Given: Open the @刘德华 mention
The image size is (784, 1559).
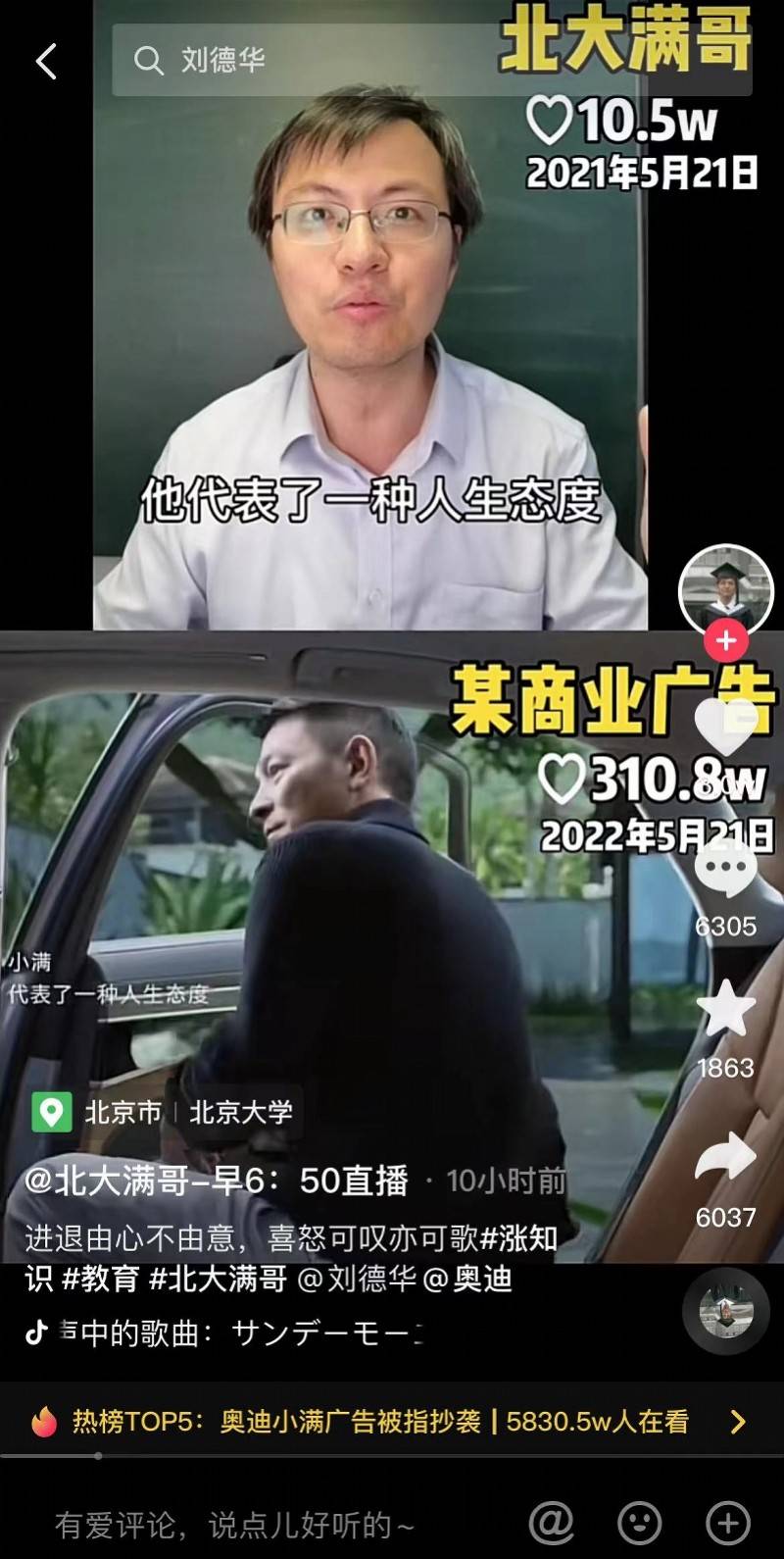Looking at the screenshot, I should 356,1279.
